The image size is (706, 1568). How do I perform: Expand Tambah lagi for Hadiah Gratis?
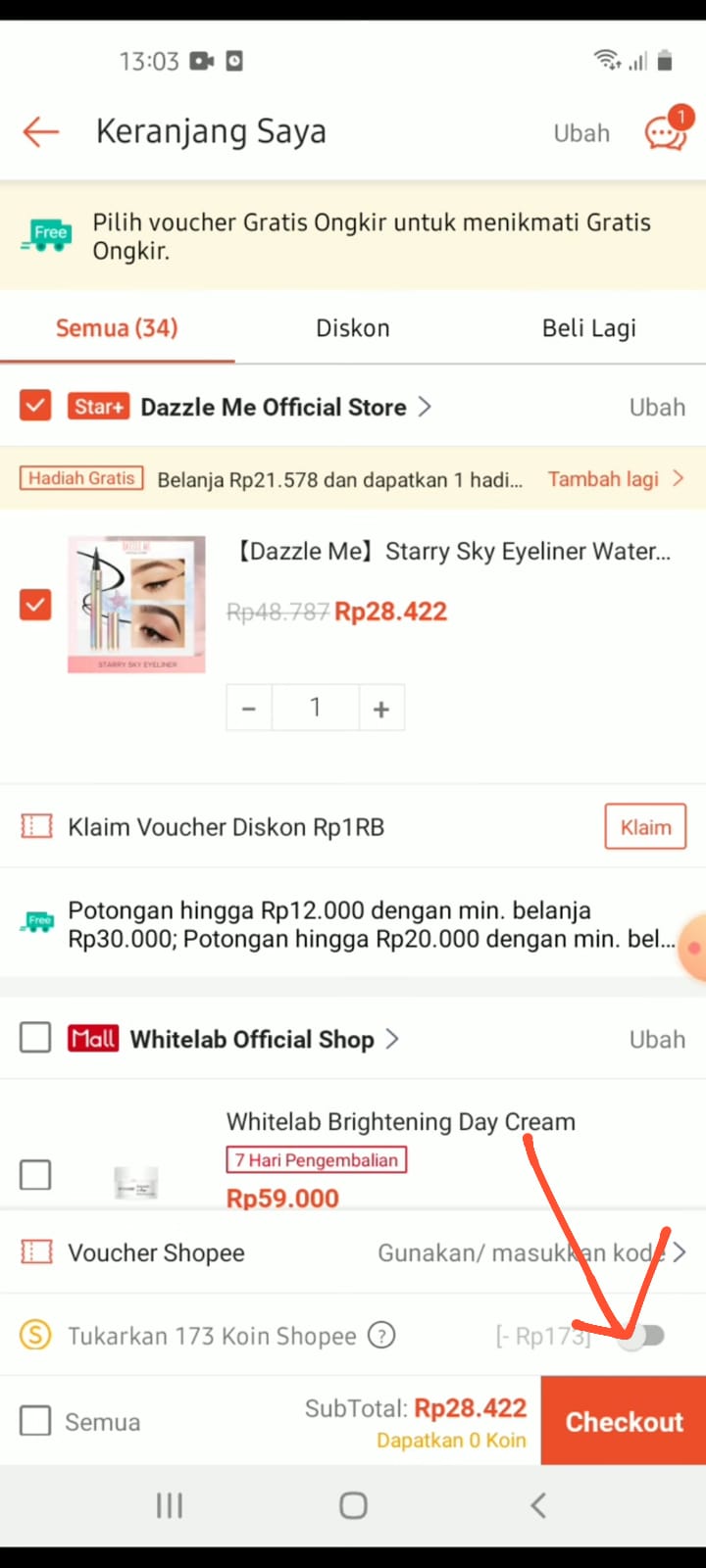[617, 479]
